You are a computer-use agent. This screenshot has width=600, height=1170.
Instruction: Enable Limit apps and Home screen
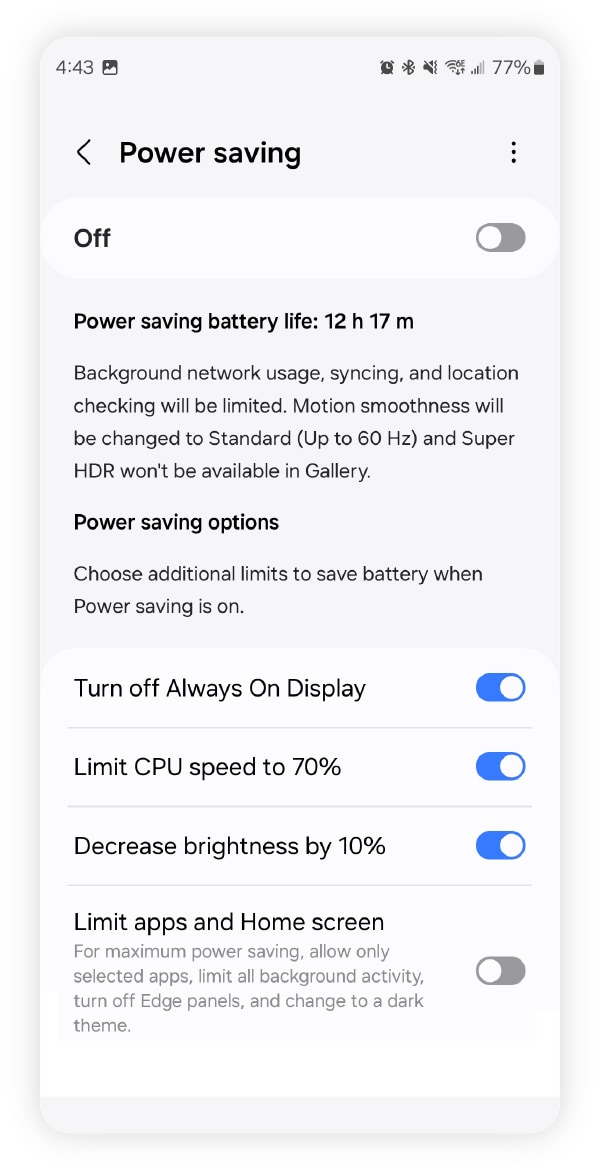(x=500, y=970)
